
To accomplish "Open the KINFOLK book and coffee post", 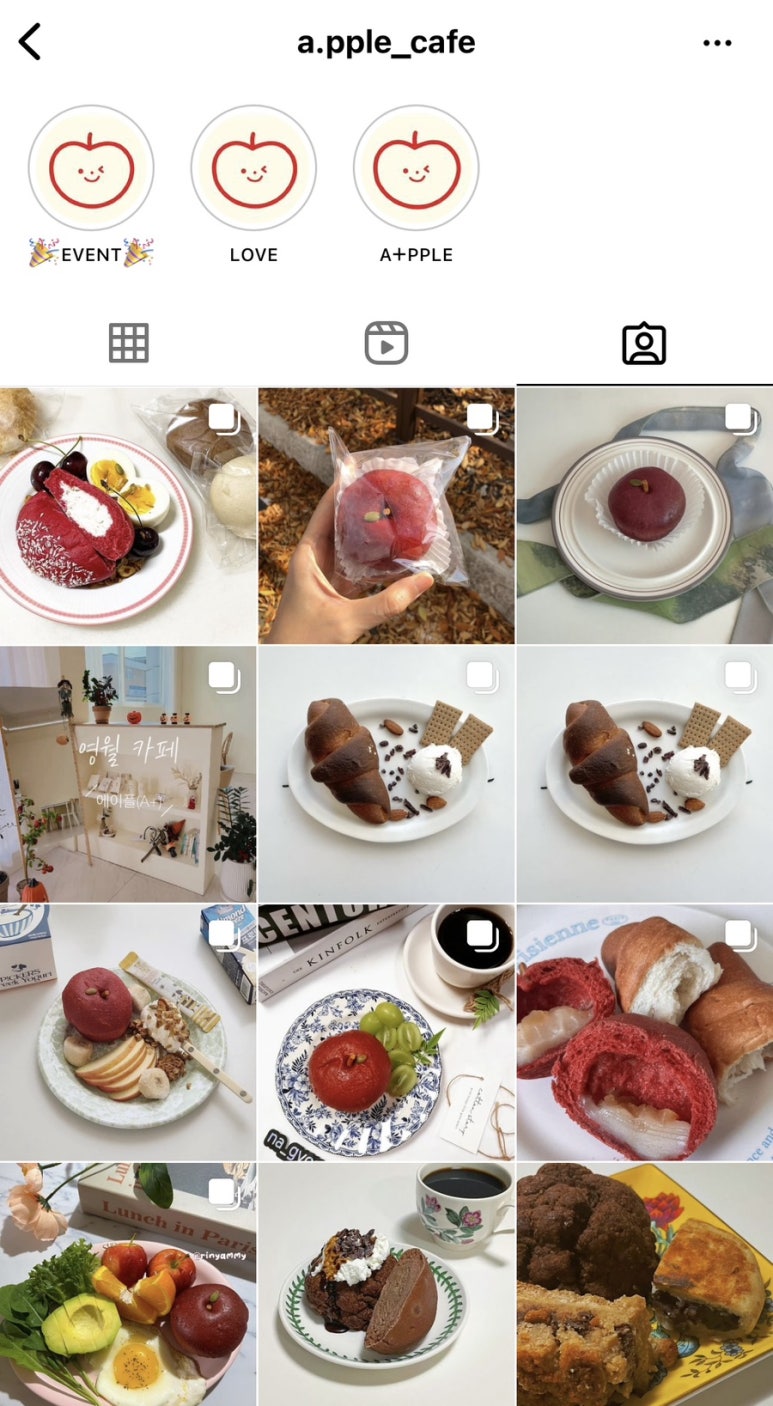I will click(386, 1032).
